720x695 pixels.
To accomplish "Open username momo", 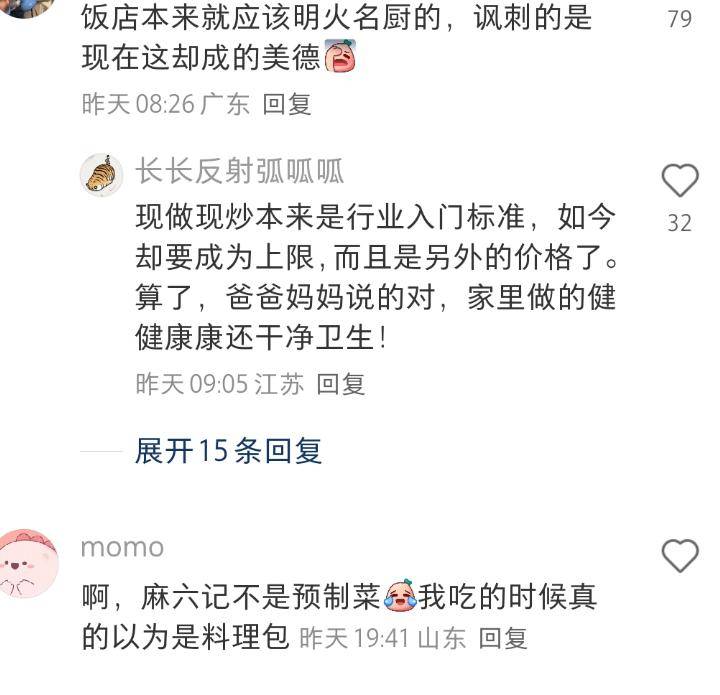I will pos(121,547).
